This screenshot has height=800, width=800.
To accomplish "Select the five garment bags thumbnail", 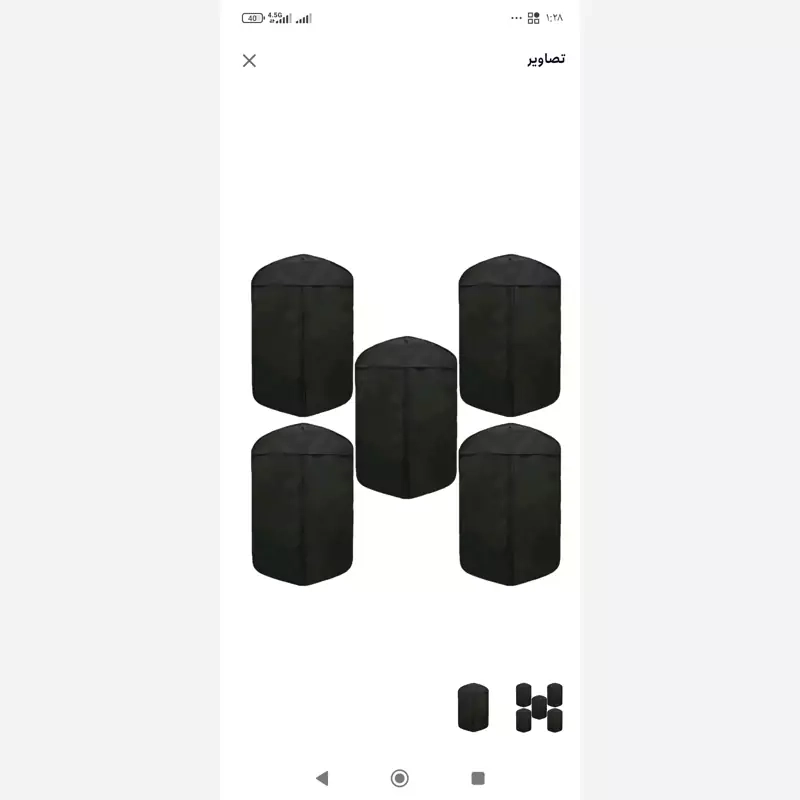I will pyautogui.click(x=539, y=707).
